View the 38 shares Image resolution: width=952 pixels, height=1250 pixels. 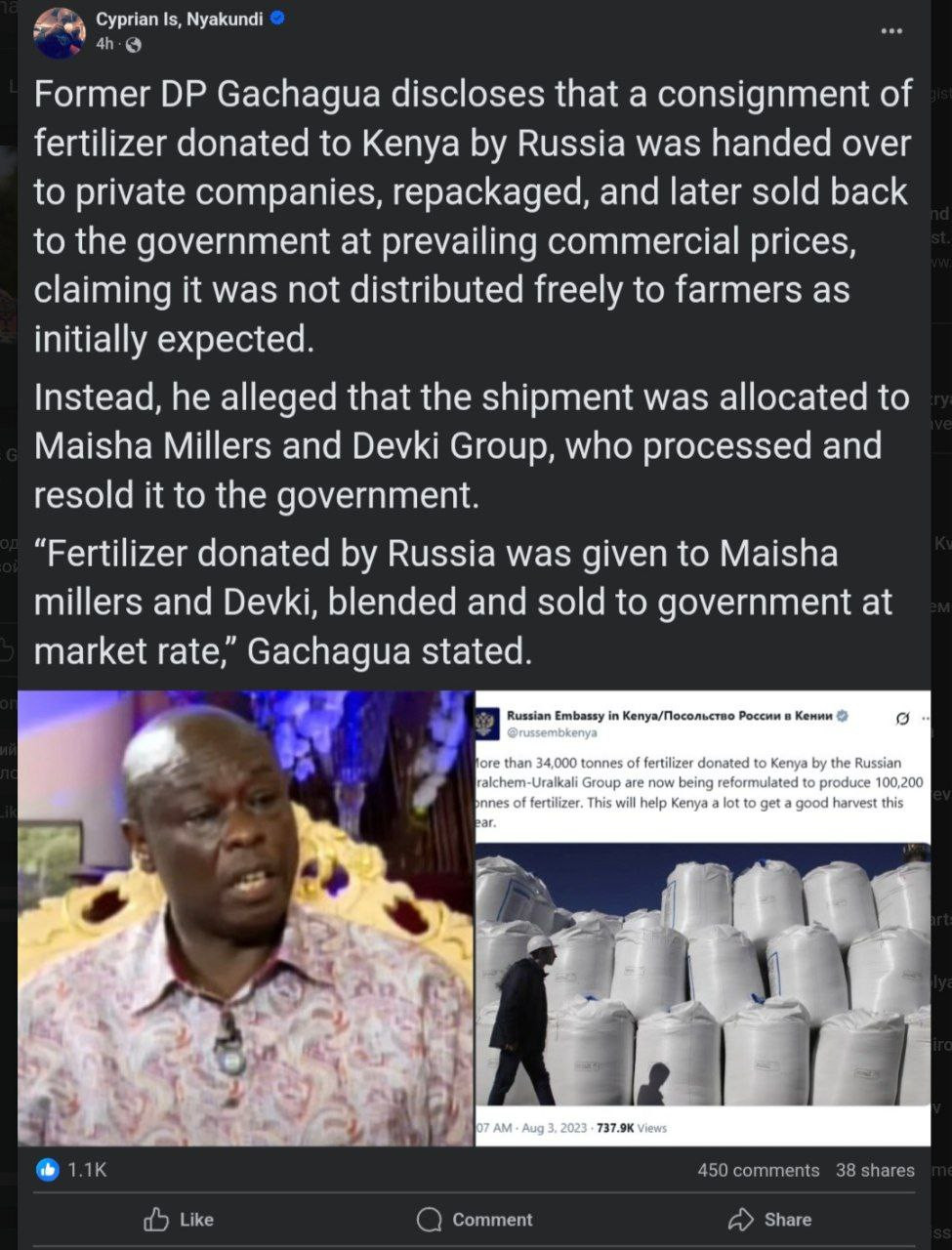click(x=875, y=1170)
